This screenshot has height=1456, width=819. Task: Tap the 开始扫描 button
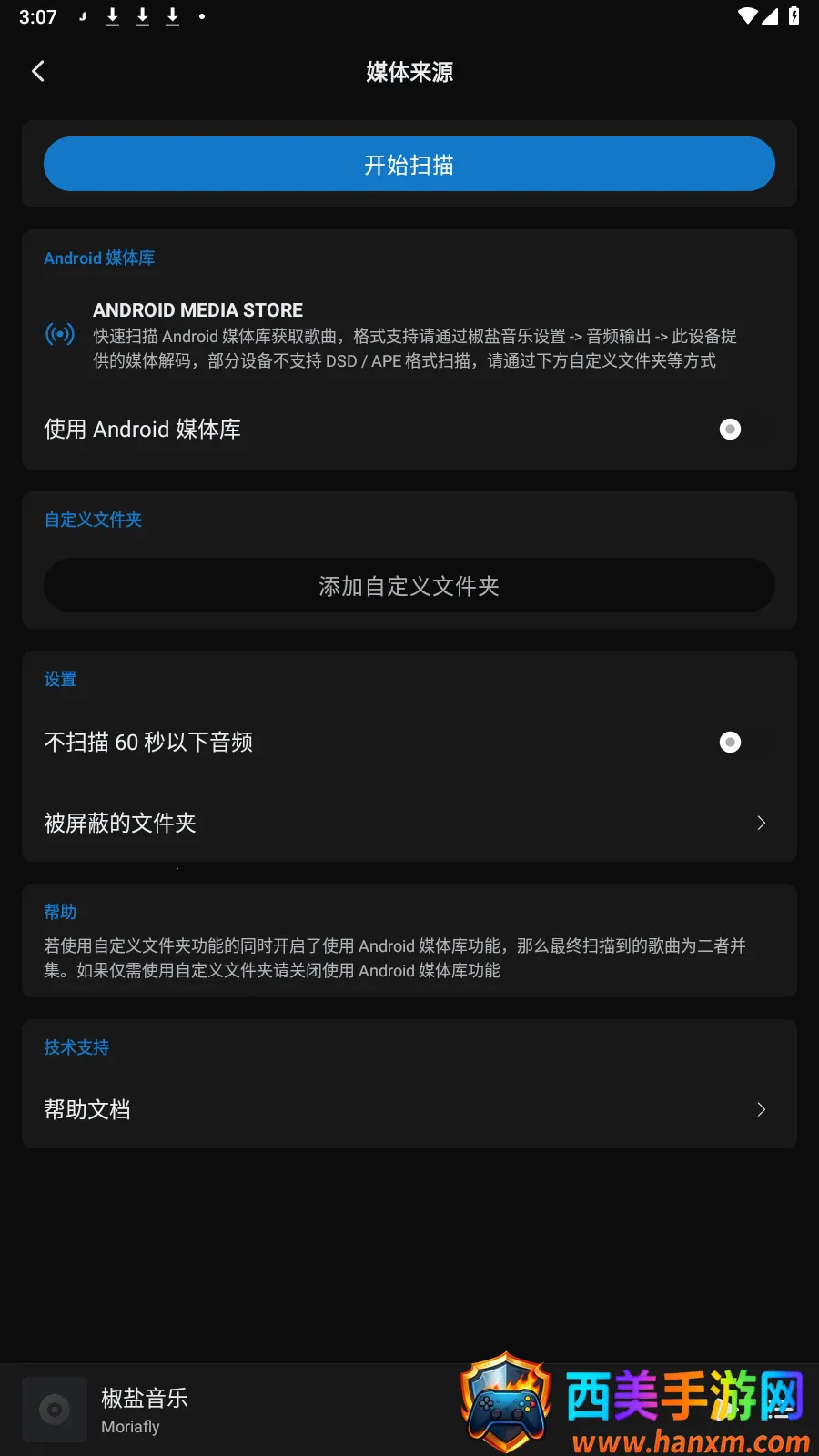[x=409, y=165]
